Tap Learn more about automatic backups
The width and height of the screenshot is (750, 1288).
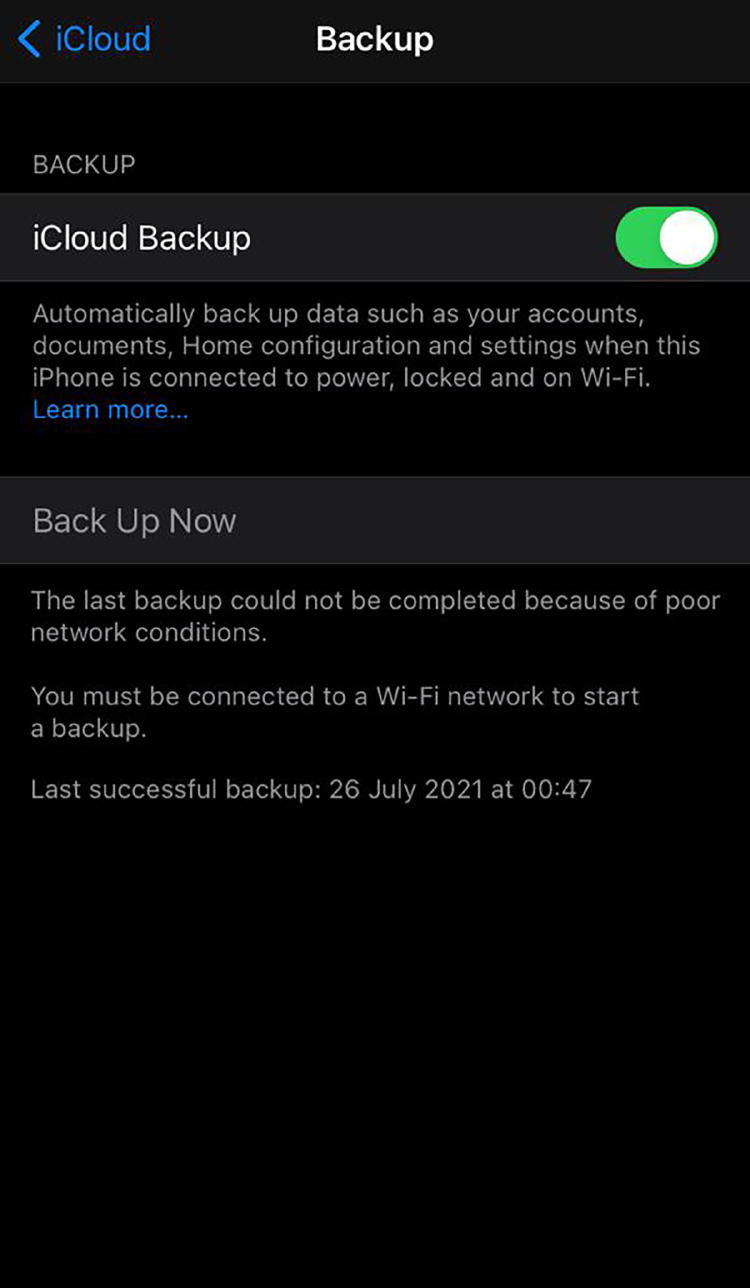tap(110, 409)
